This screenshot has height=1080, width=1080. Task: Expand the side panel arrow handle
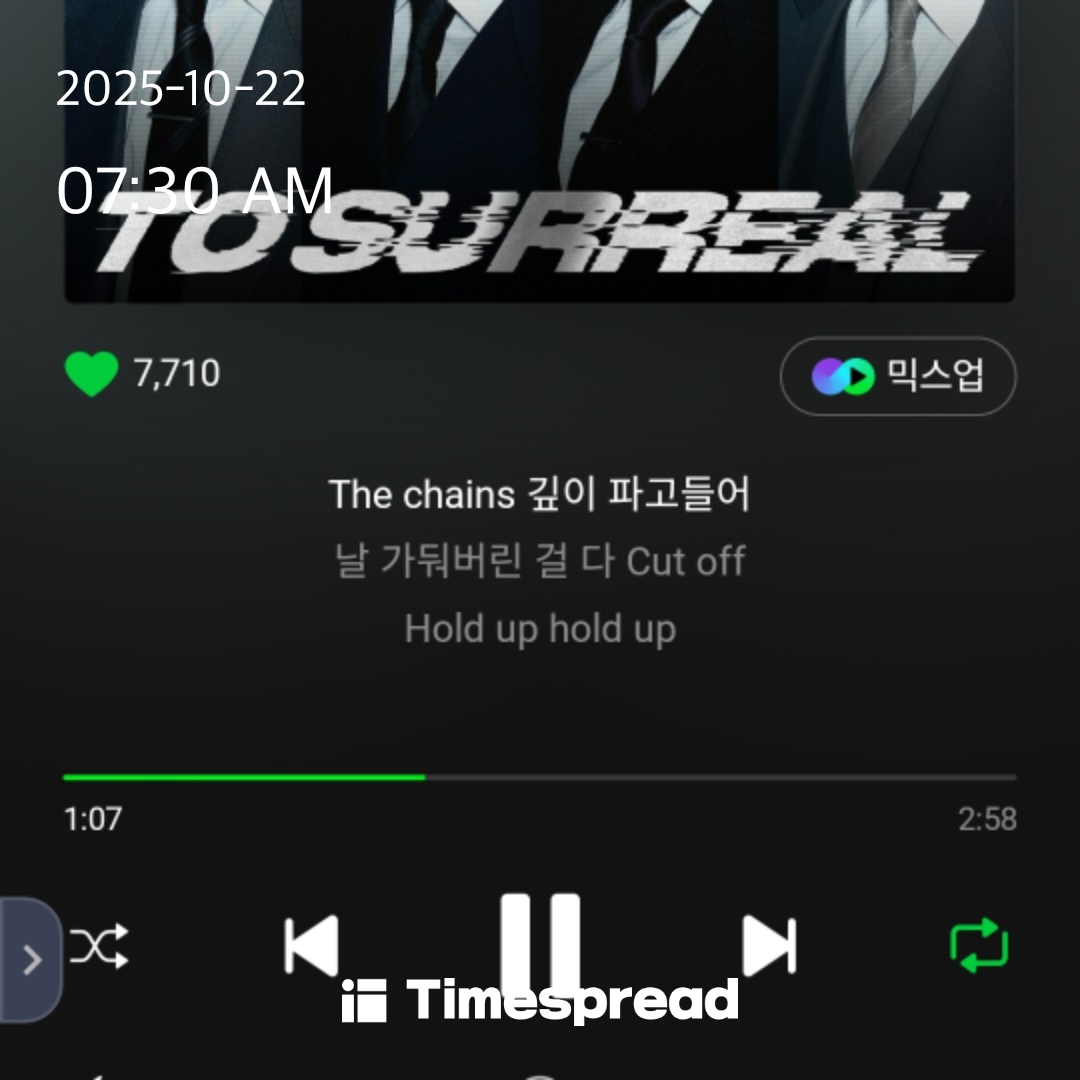pos(31,960)
